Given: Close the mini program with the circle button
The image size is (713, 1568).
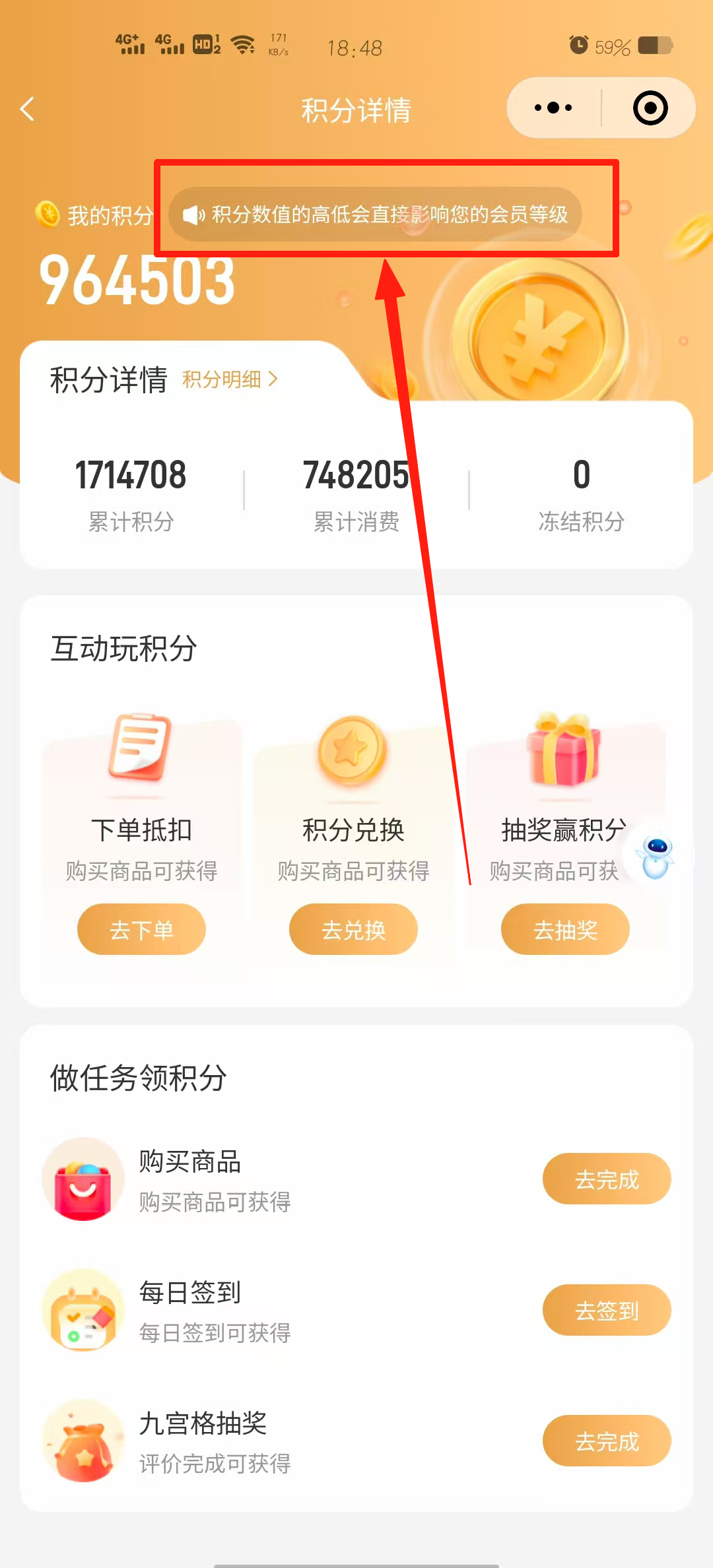Looking at the screenshot, I should tap(650, 108).
